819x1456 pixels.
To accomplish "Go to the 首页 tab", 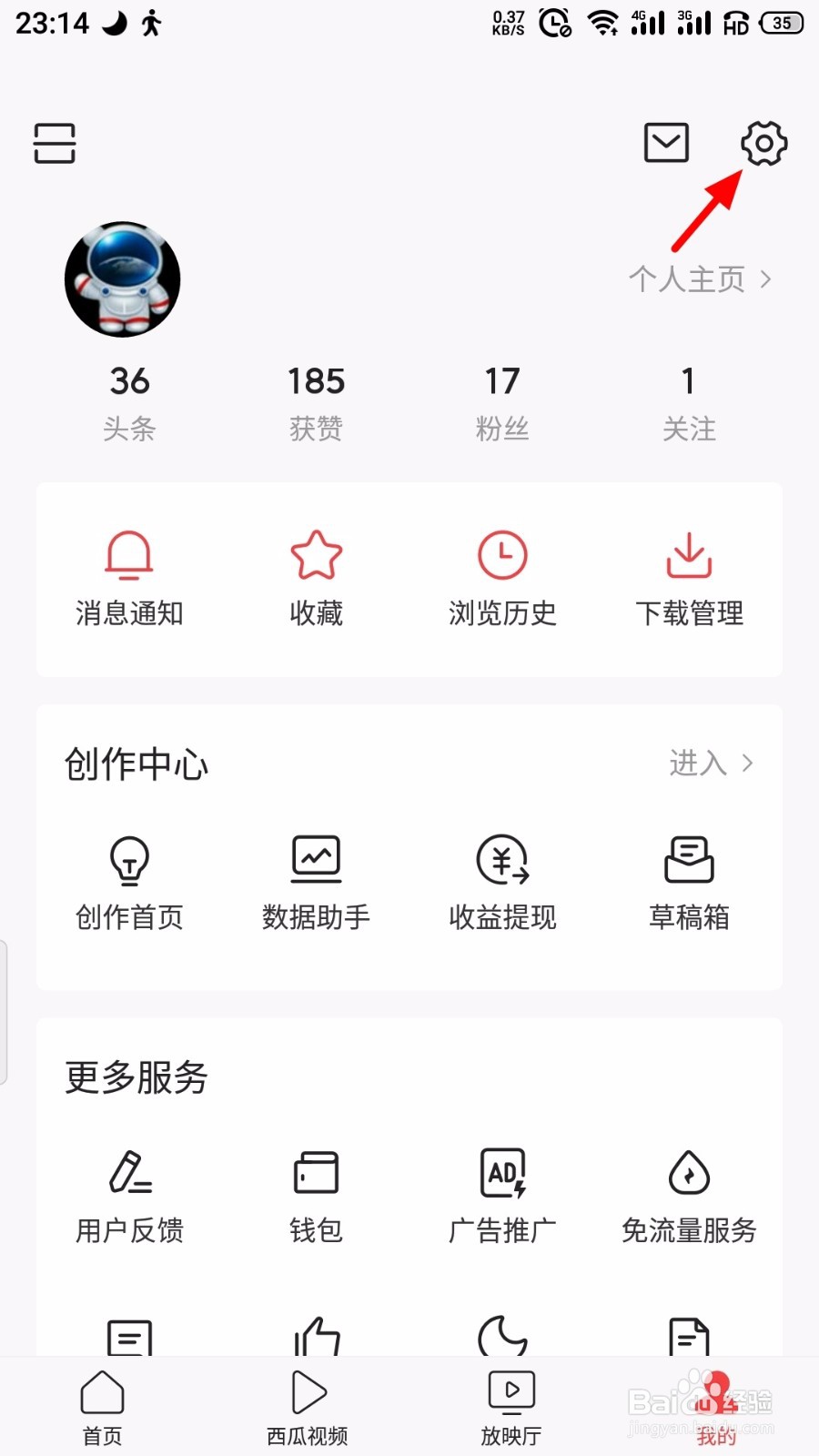I will [x=102, y=1406].
